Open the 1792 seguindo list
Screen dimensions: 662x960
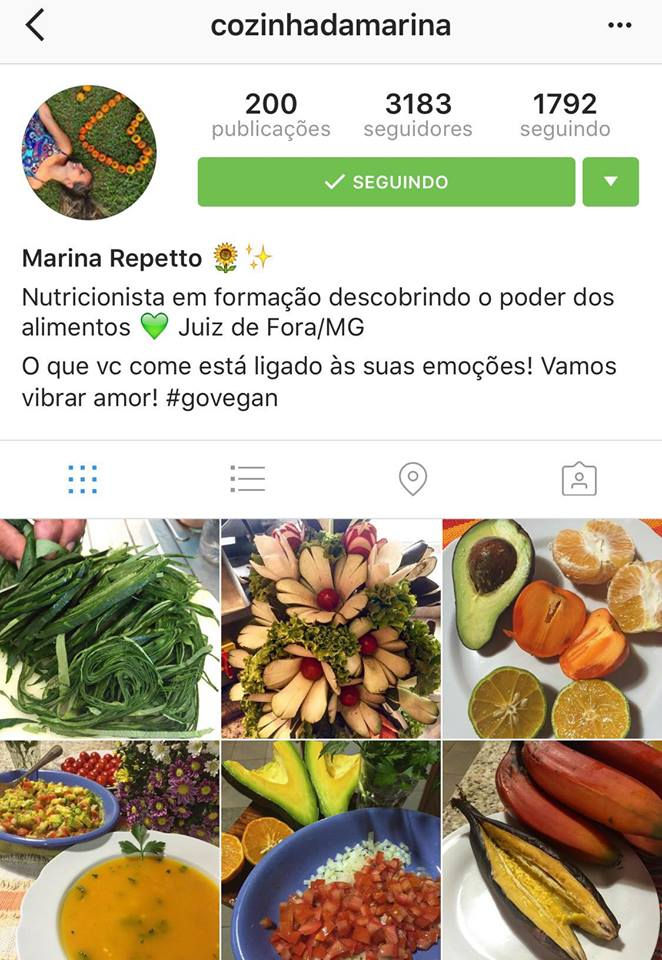[565, 115]
